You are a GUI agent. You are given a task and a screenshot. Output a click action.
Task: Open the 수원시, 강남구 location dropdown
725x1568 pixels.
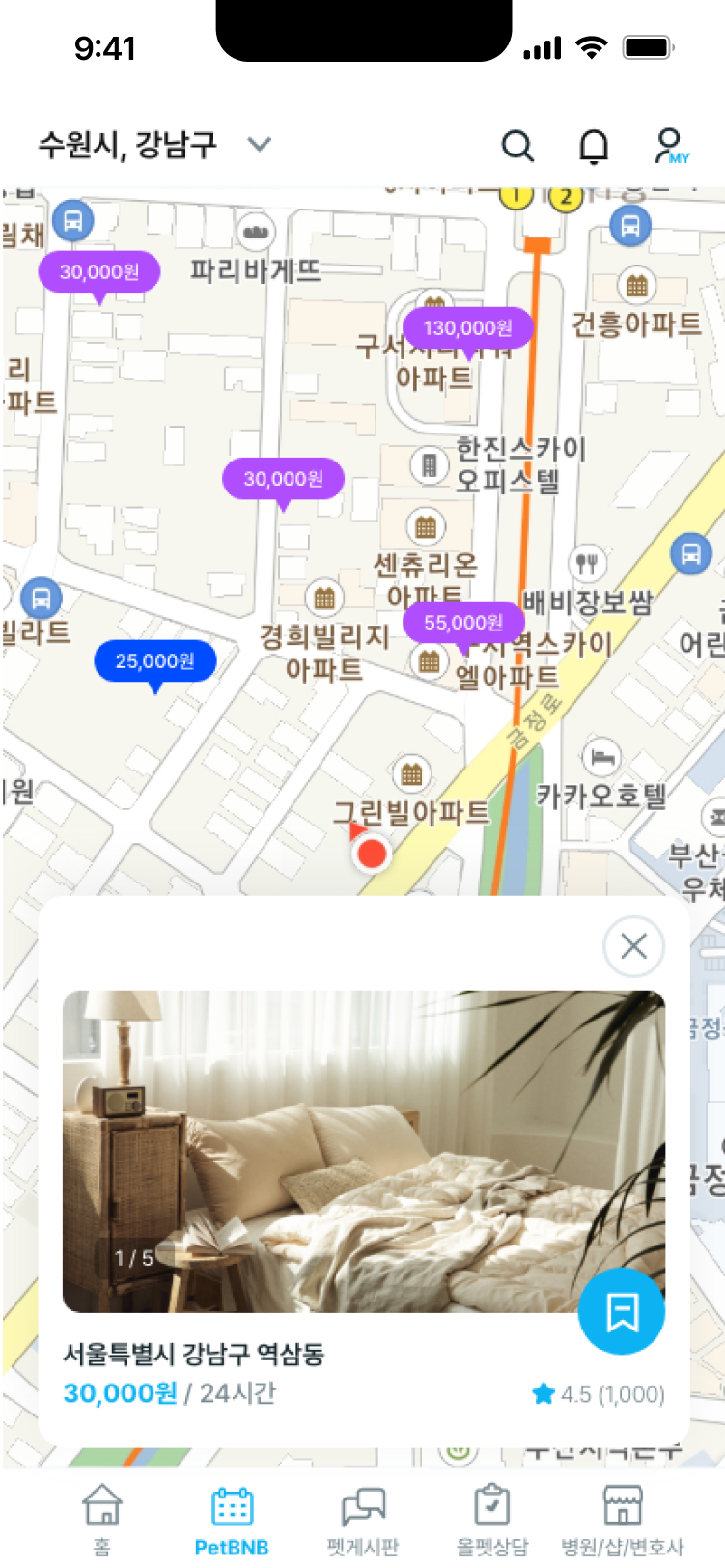(154, 146)
